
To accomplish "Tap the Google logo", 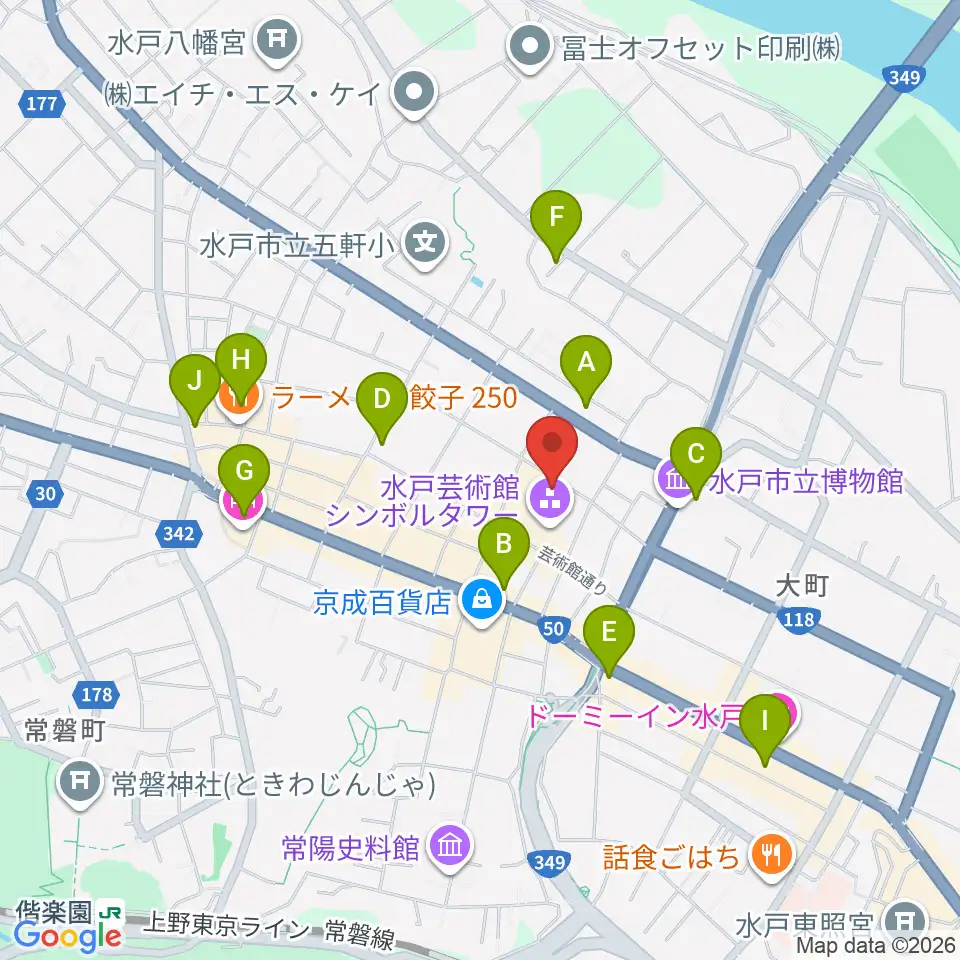I will click(69, 936).
